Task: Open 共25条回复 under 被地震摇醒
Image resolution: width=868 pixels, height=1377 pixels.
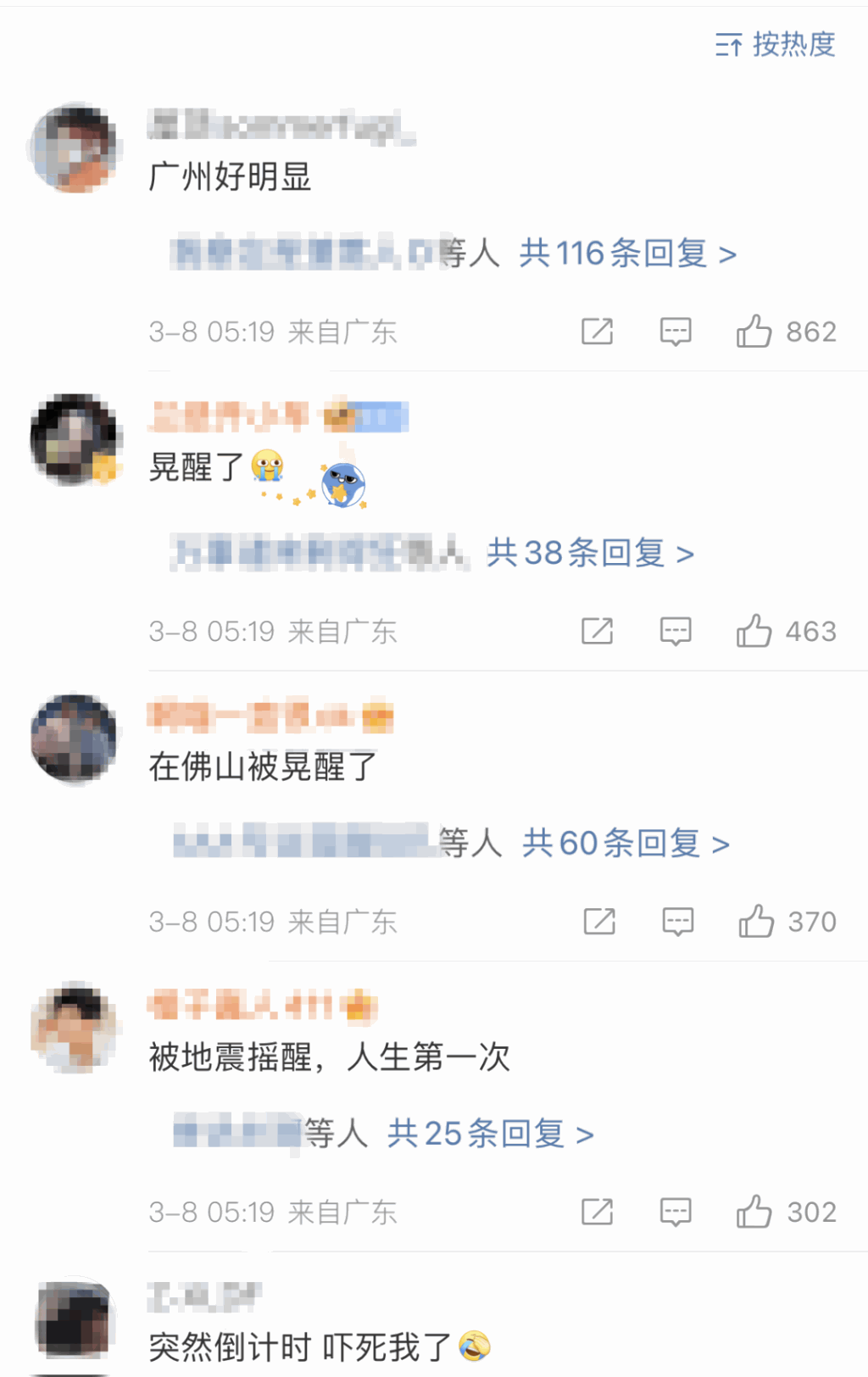Action: click(x=490, y=1134)
